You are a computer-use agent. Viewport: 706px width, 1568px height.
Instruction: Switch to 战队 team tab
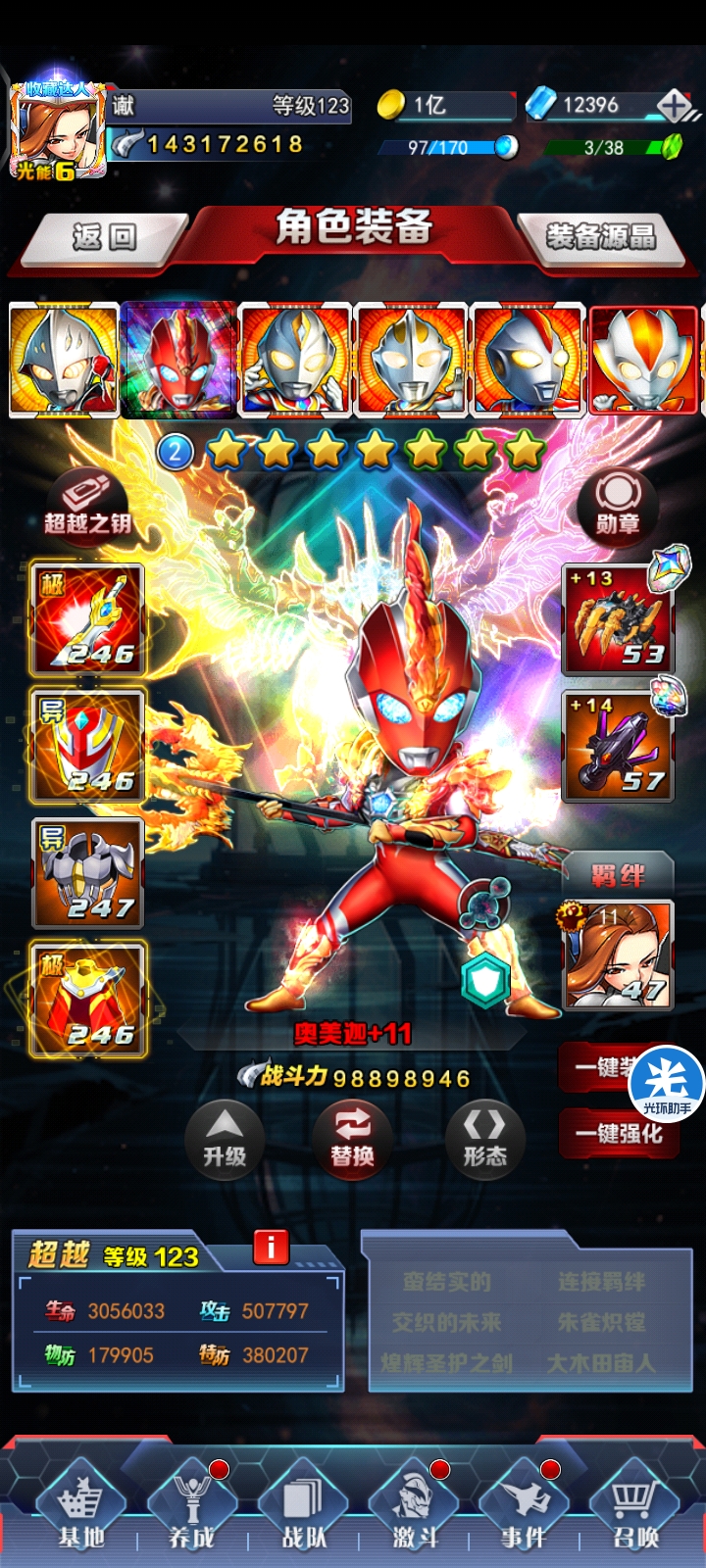point(304,1509)
